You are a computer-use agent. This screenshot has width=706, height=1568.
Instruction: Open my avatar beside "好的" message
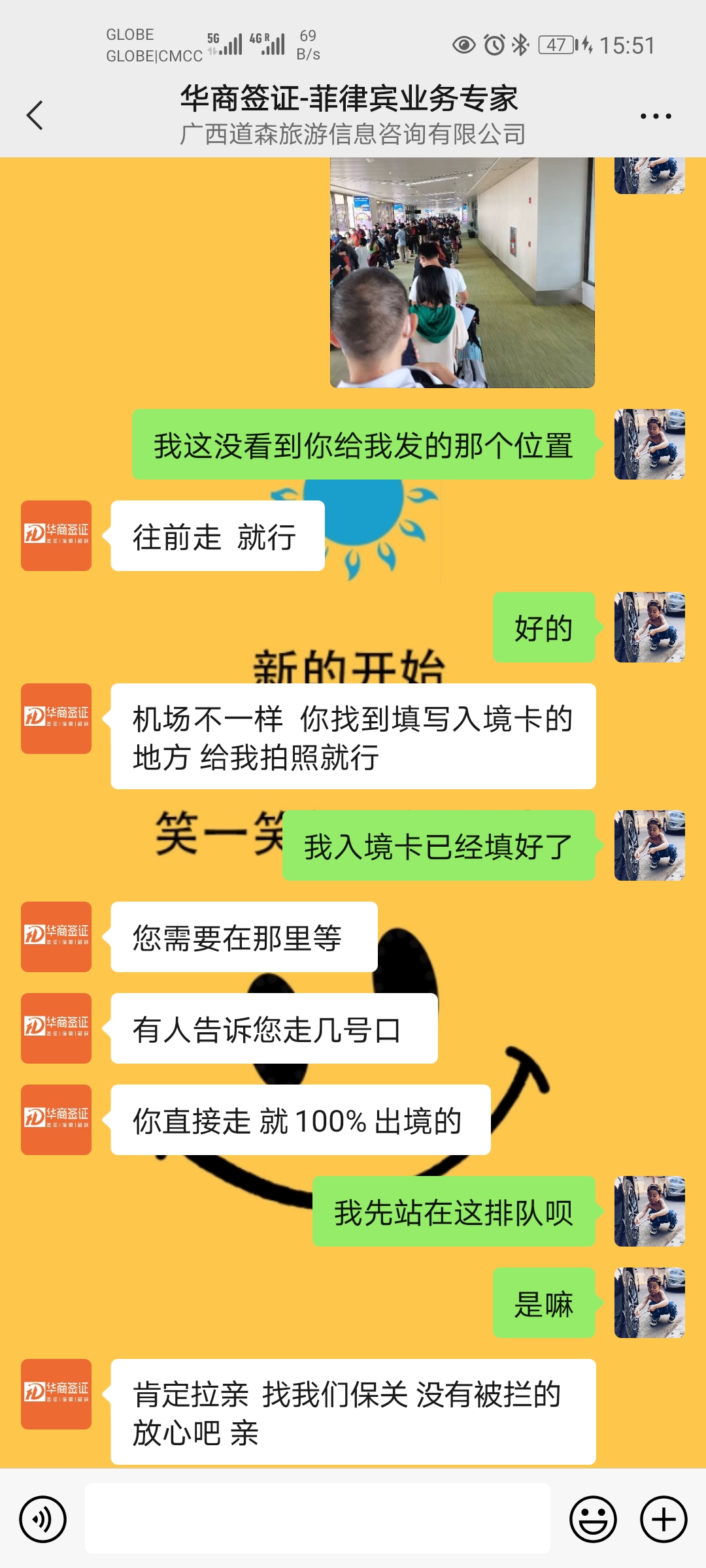pos(649,627)
